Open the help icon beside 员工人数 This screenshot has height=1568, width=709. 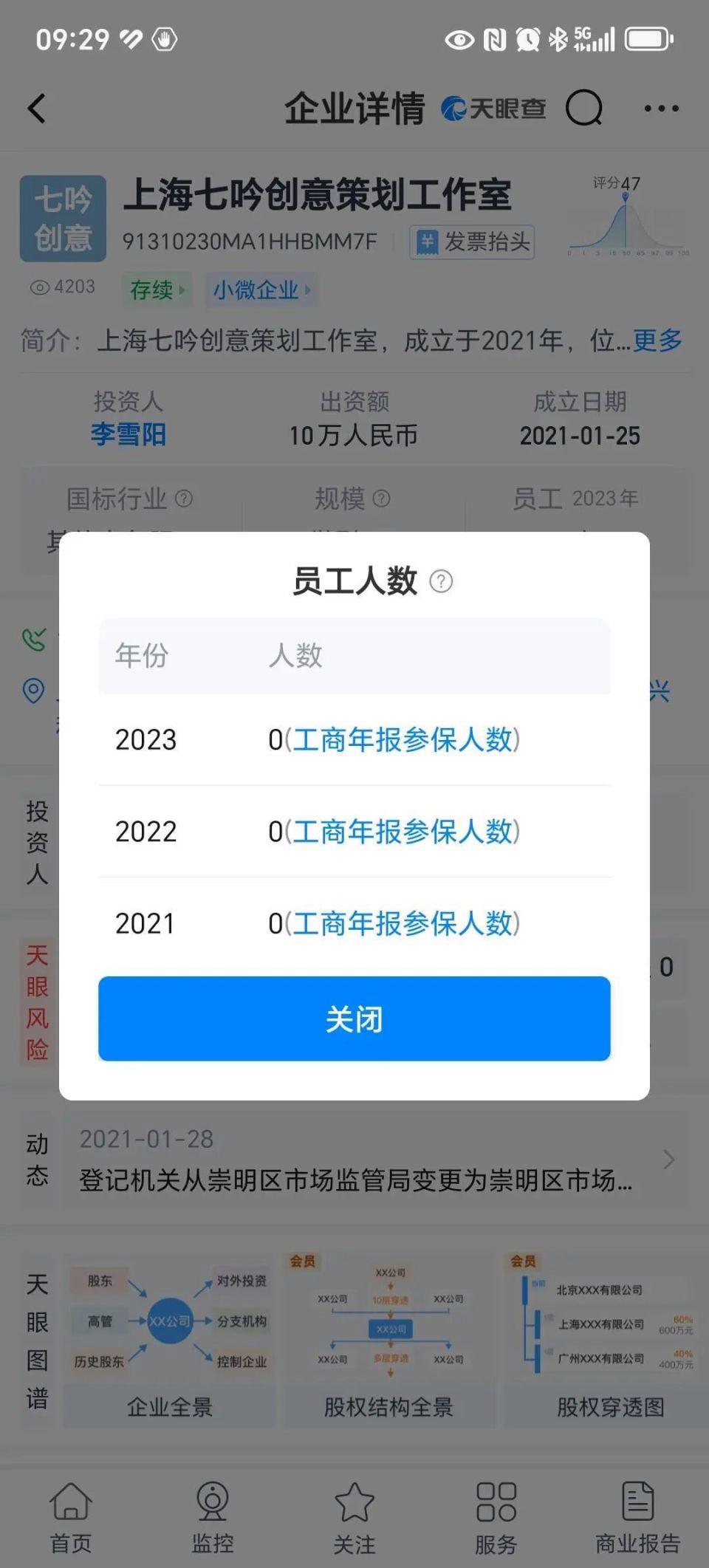pyautogui.click(x=441, y=582)
